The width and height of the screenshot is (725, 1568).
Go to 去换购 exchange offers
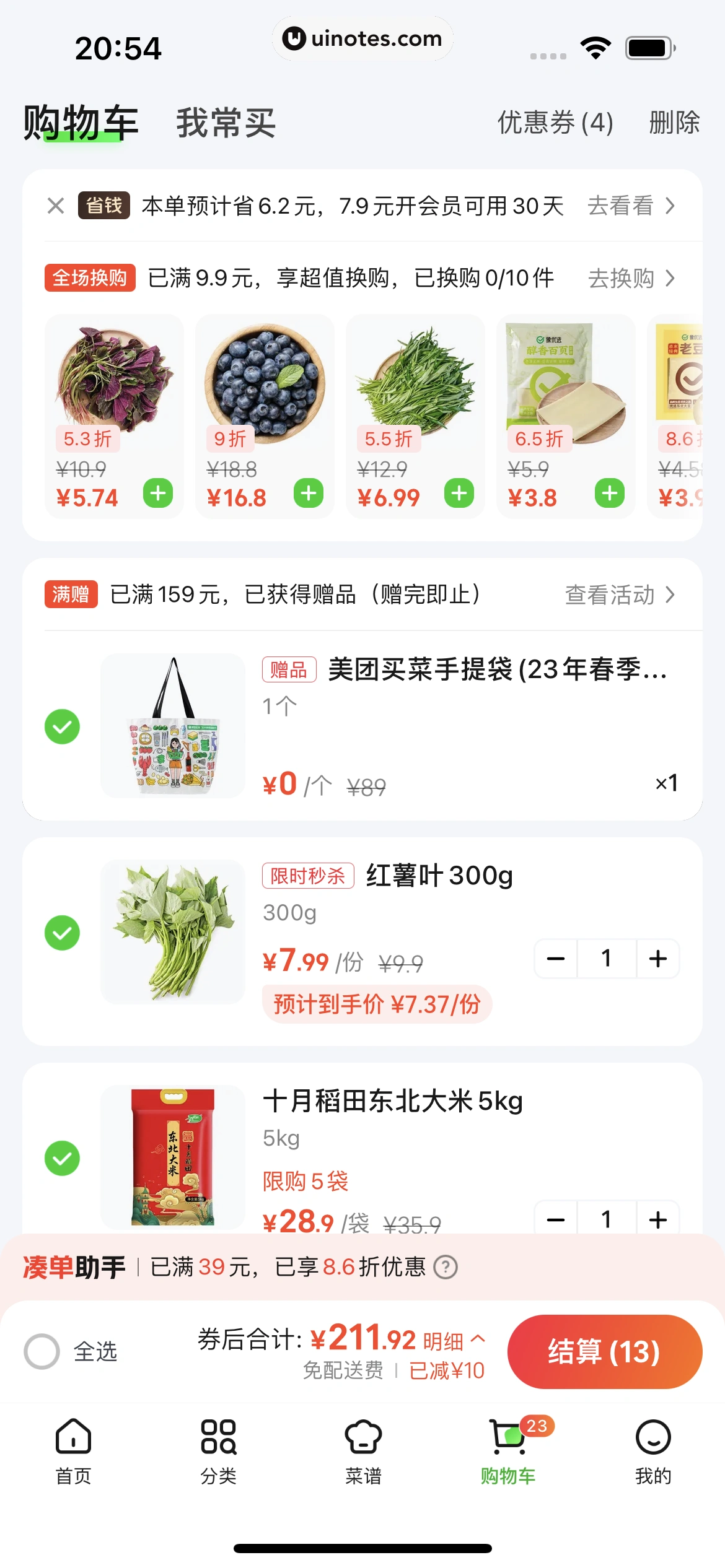pos(630,278)
